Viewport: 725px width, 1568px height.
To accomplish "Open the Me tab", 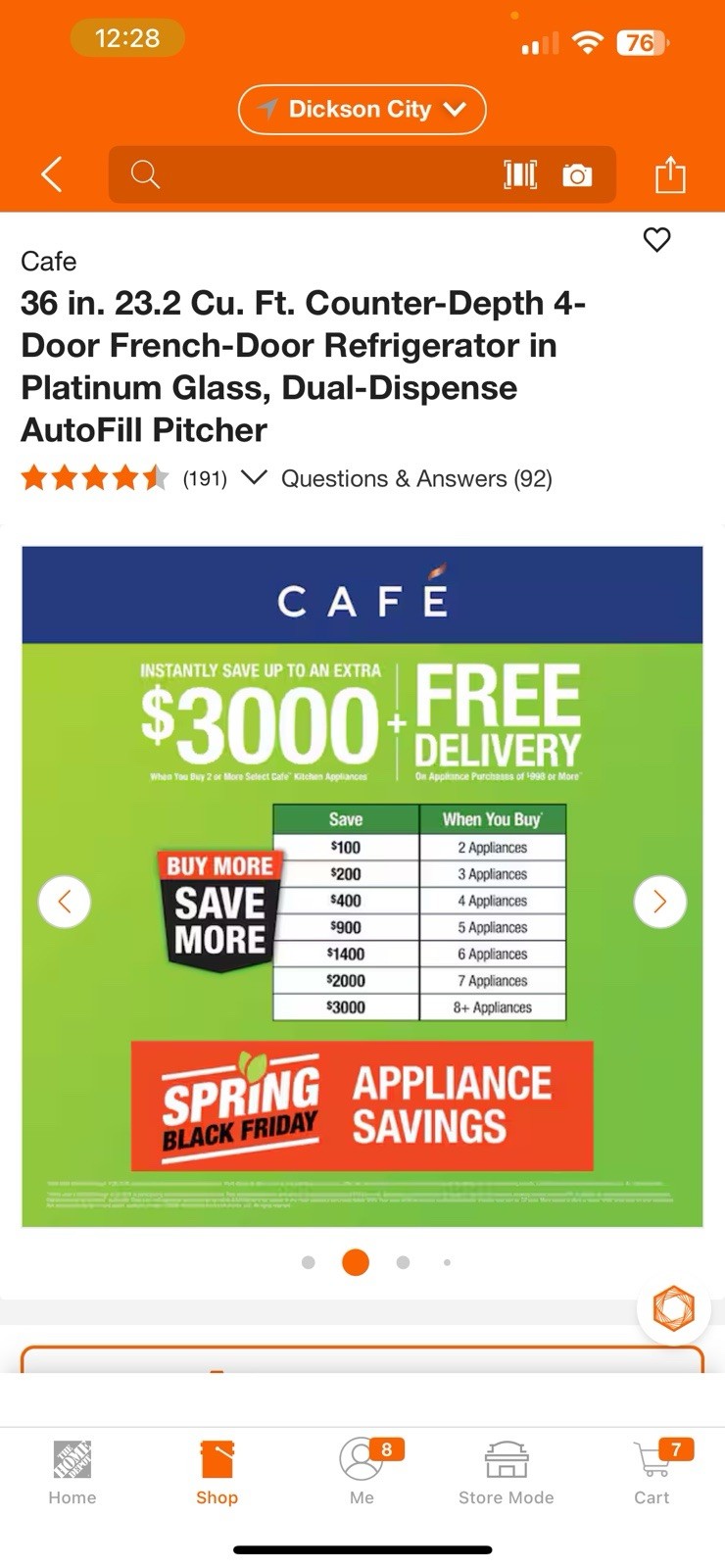I will (362, 1472).
